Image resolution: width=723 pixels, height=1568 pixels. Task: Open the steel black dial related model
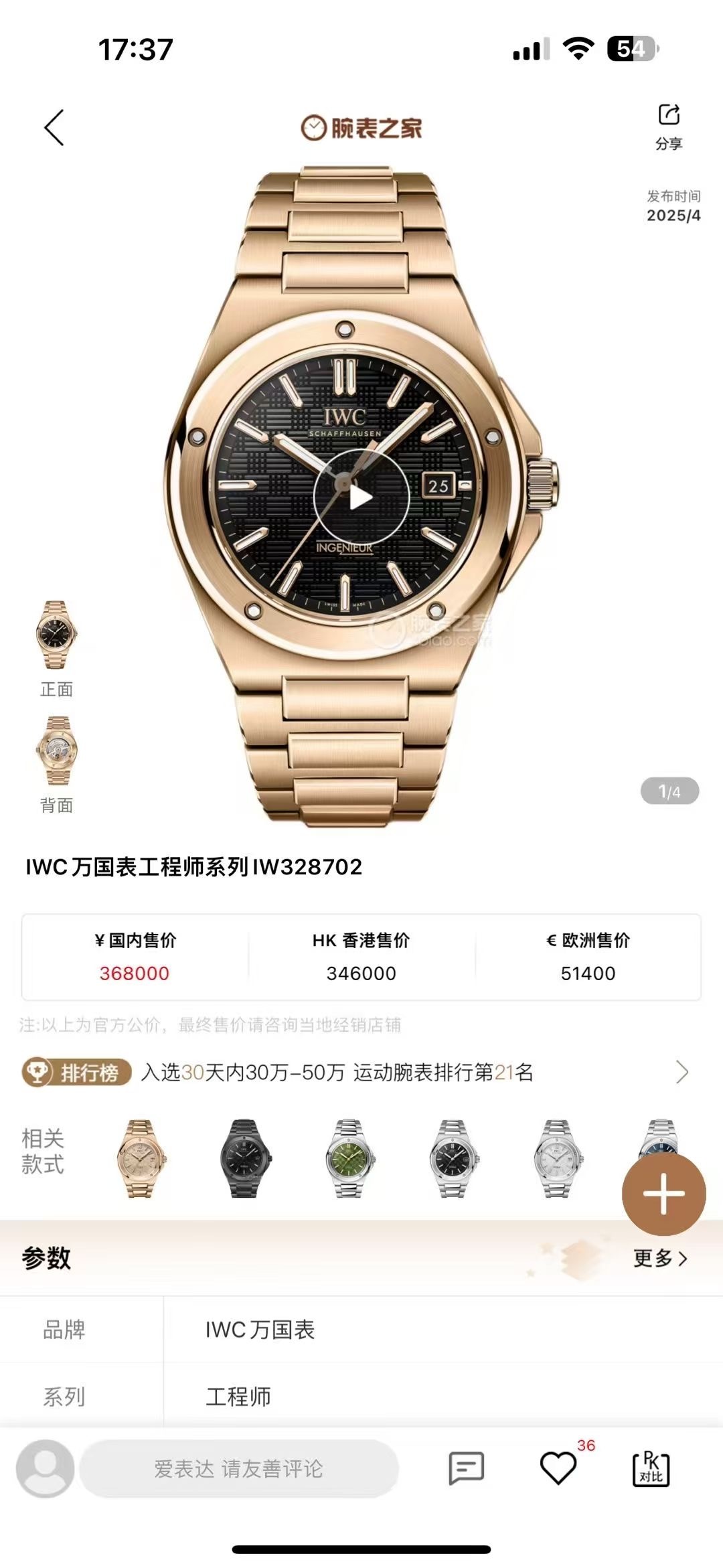tap(453, 1158)
